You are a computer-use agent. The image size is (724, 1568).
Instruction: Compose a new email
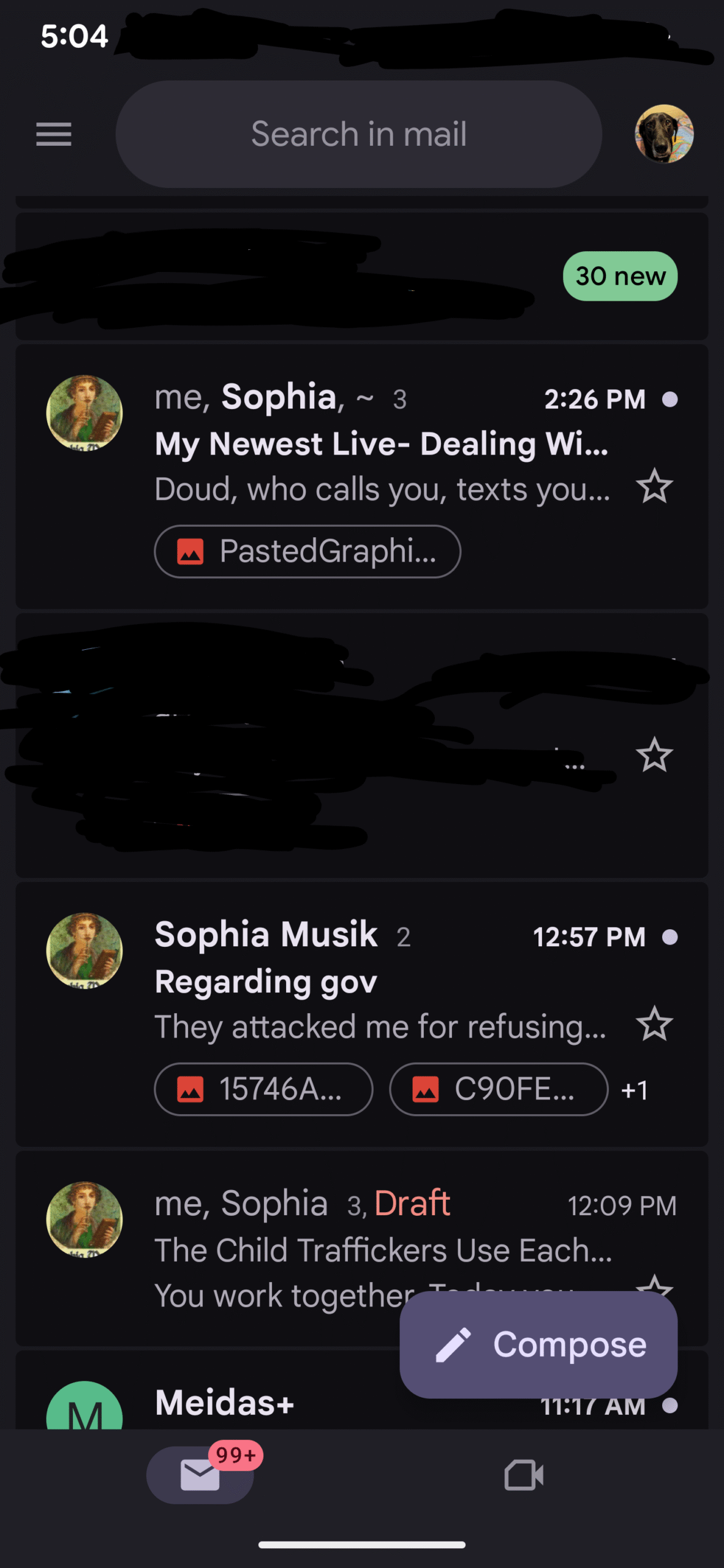coord(538,1344)
